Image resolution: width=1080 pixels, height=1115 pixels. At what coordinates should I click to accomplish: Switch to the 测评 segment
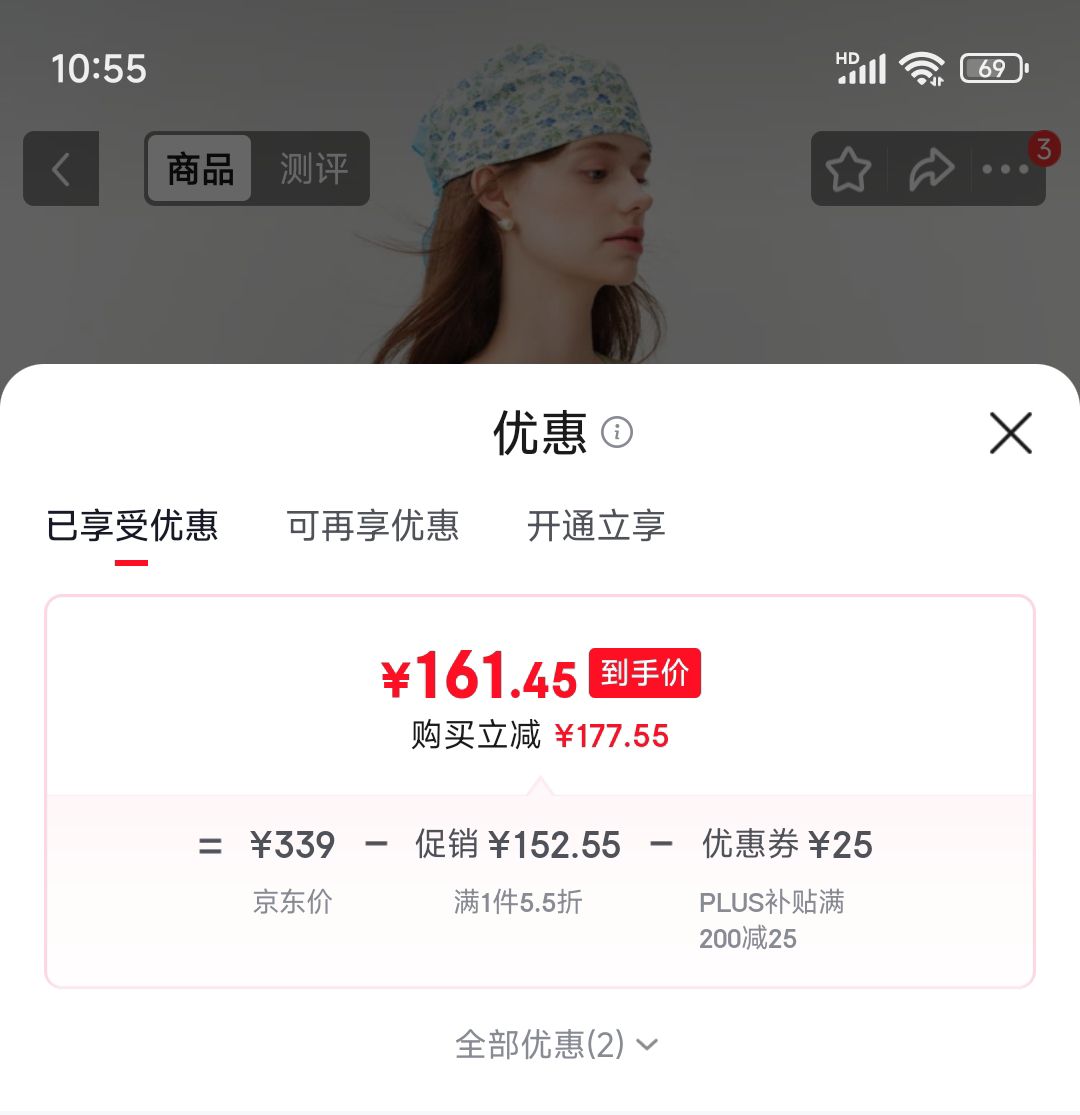[x=313, y=169]
